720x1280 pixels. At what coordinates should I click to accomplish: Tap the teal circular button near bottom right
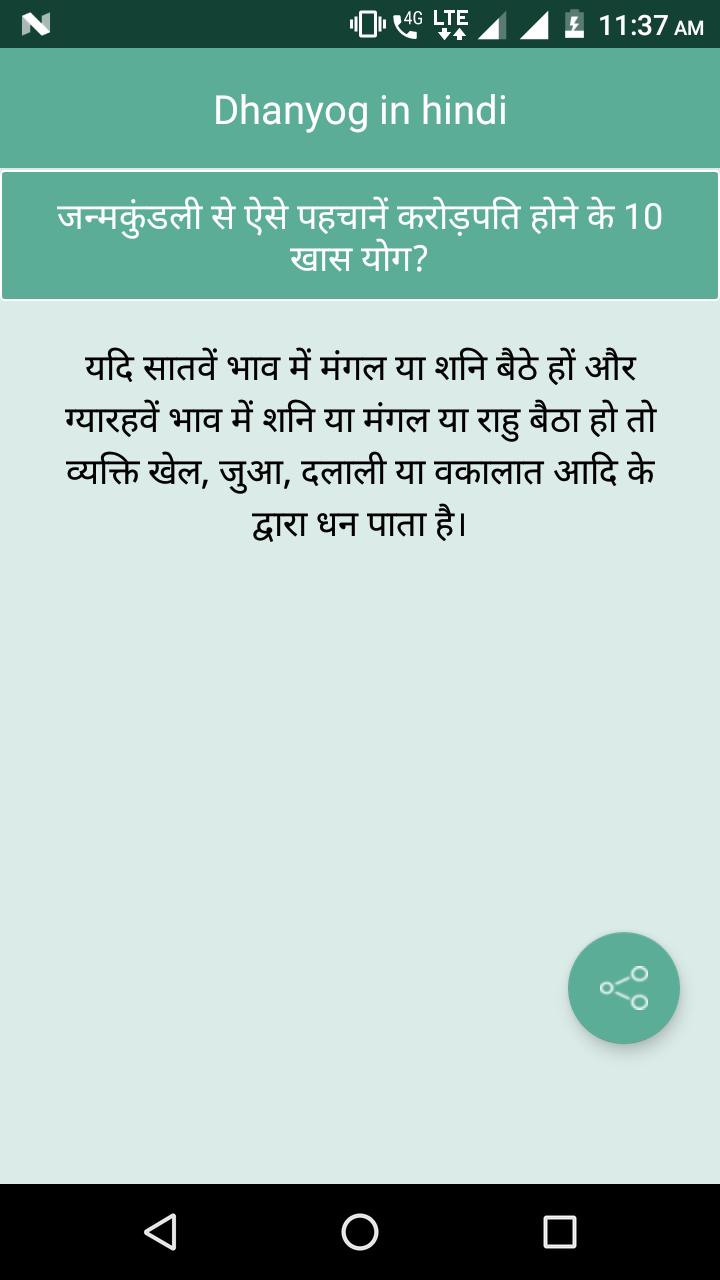[x=623, y=987]
